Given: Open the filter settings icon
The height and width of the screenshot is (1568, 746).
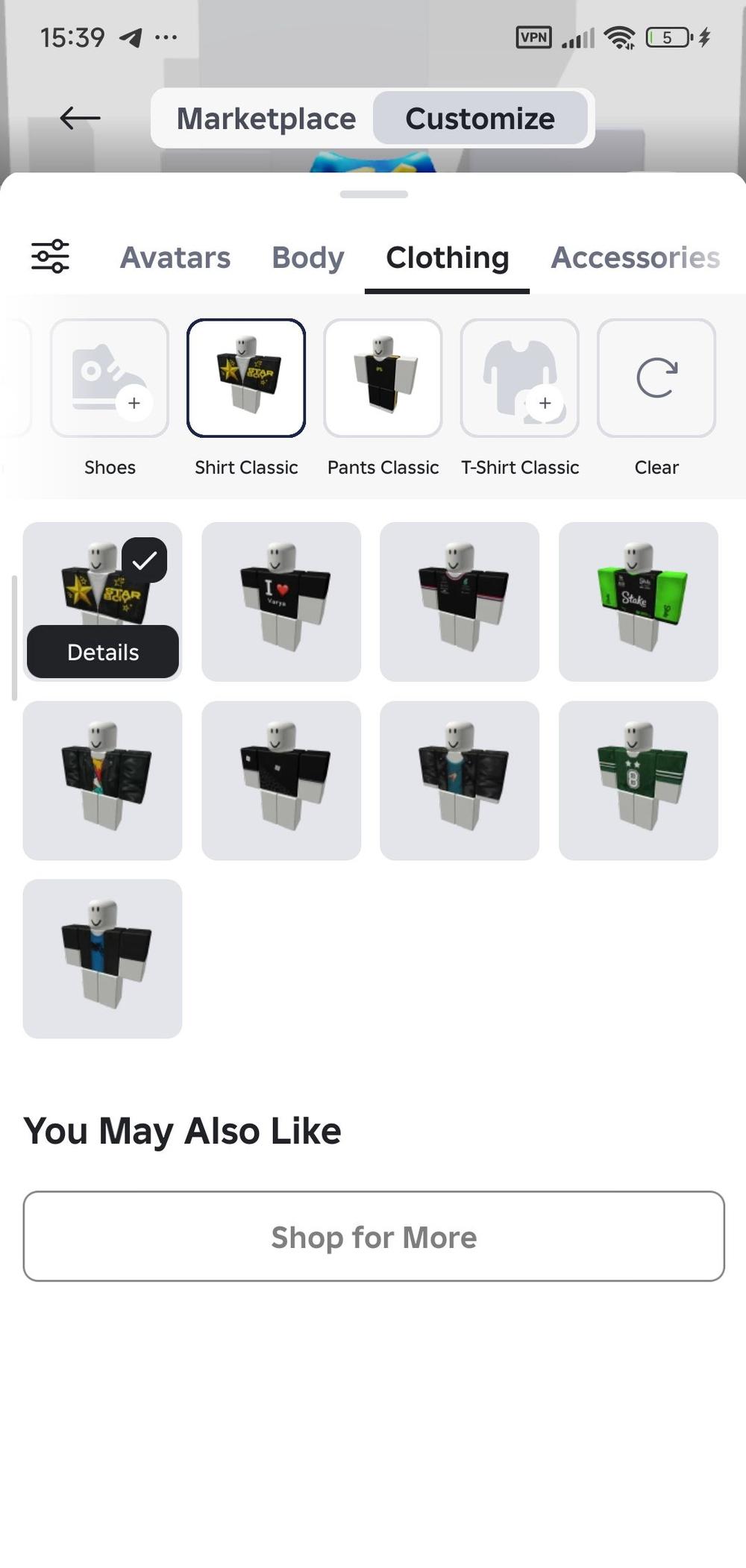Looking at the screenshot, I should 50,257.
